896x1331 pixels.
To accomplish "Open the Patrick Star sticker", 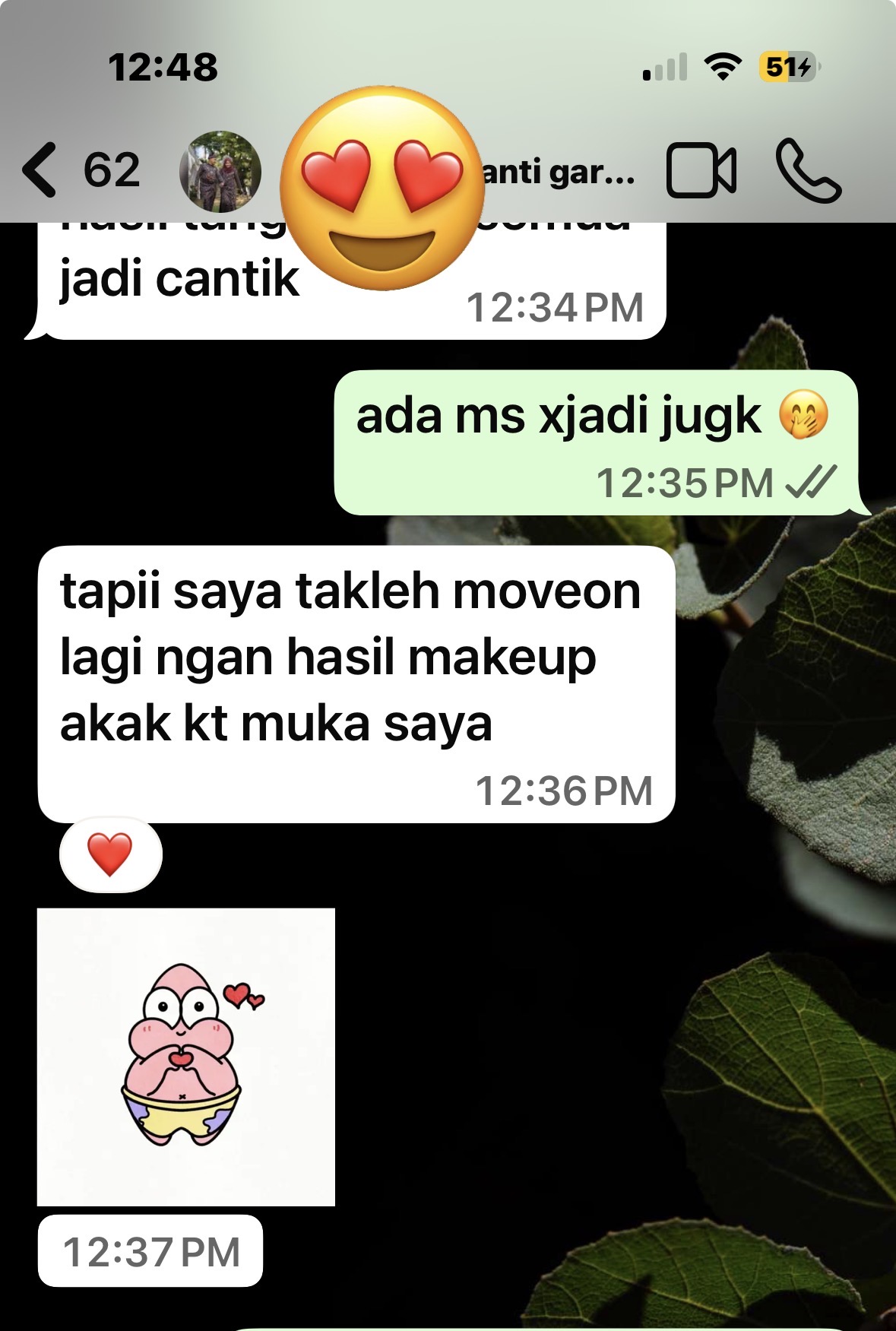I will tap(186, 1056).
